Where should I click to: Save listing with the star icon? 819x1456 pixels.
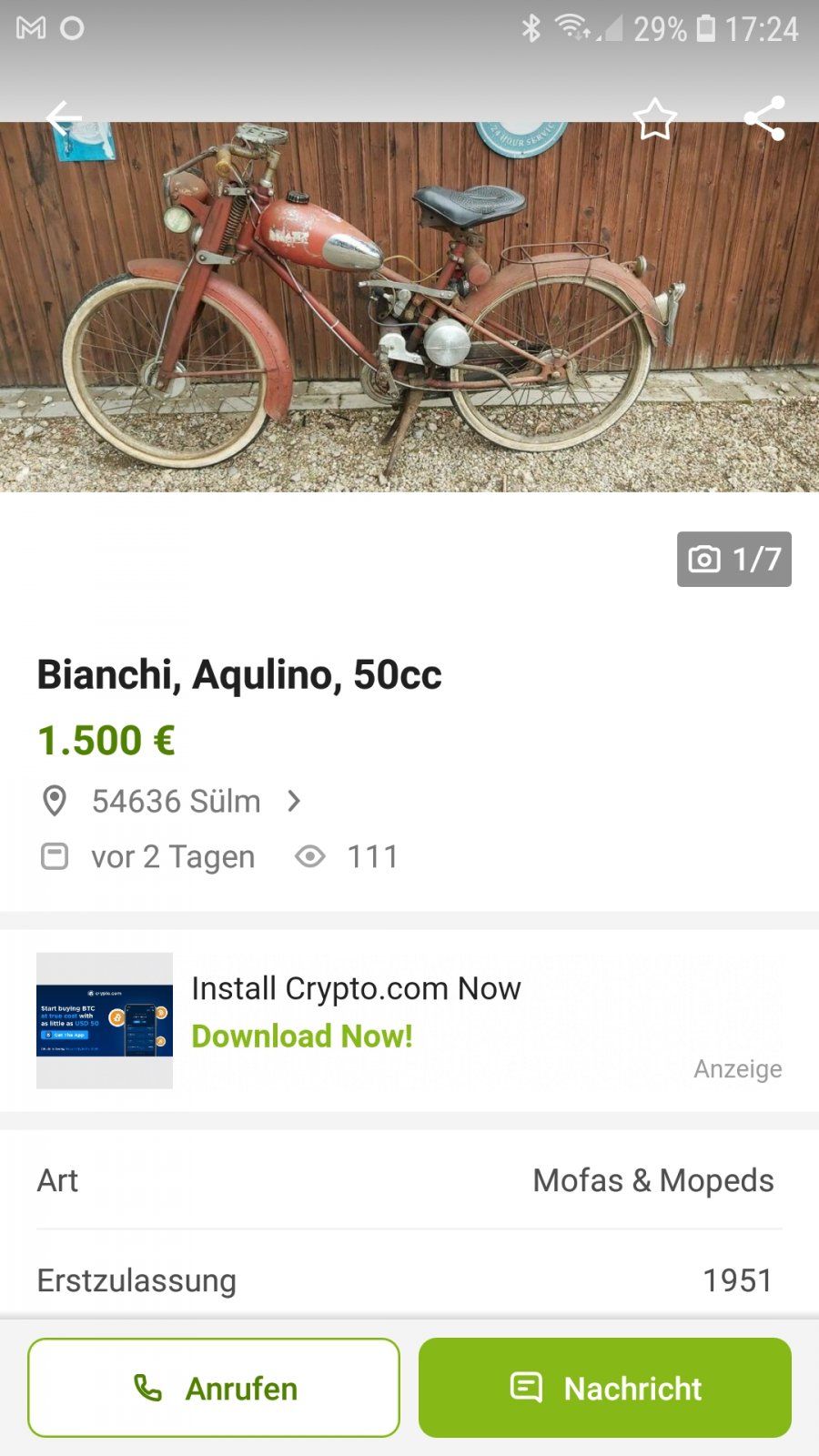pos(654,119)
